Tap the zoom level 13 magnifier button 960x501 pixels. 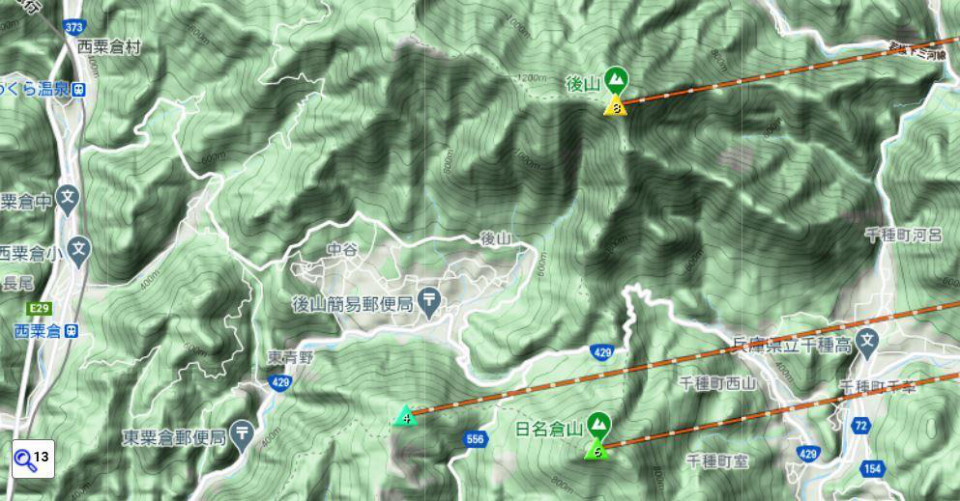31,460
